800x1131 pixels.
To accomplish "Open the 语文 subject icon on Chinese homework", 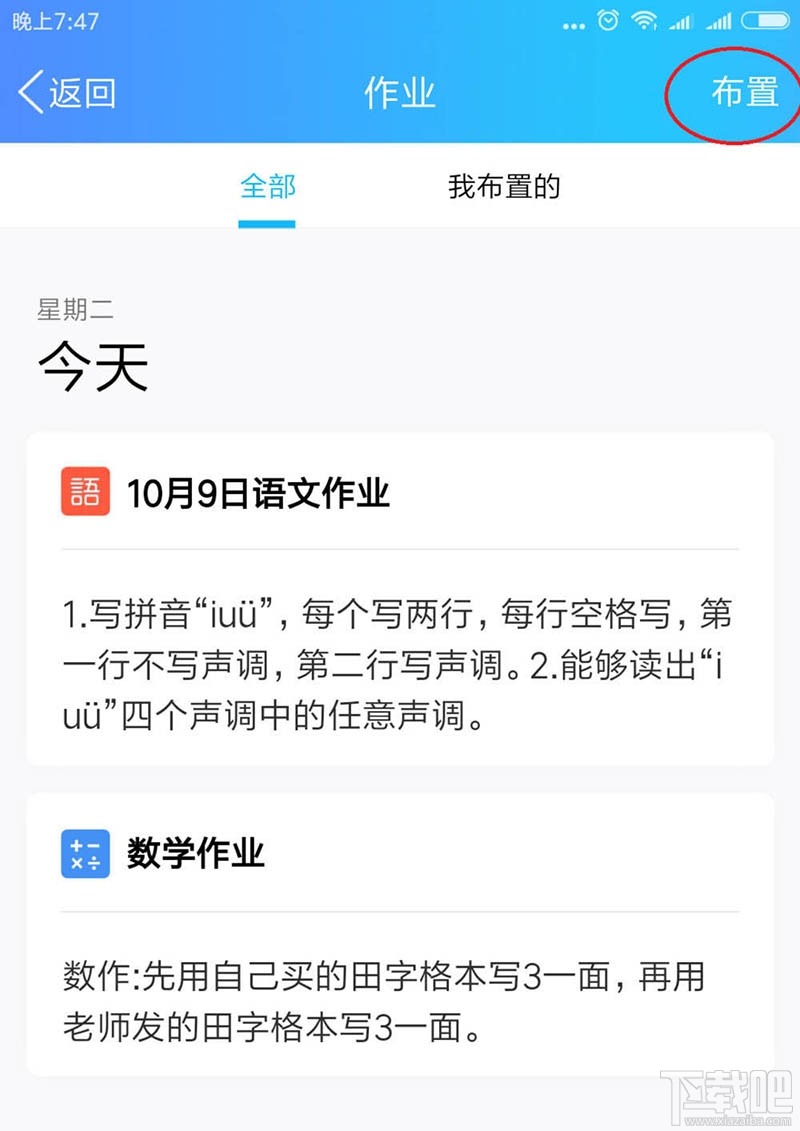I will pyautogui.click(x=85, y=489).
